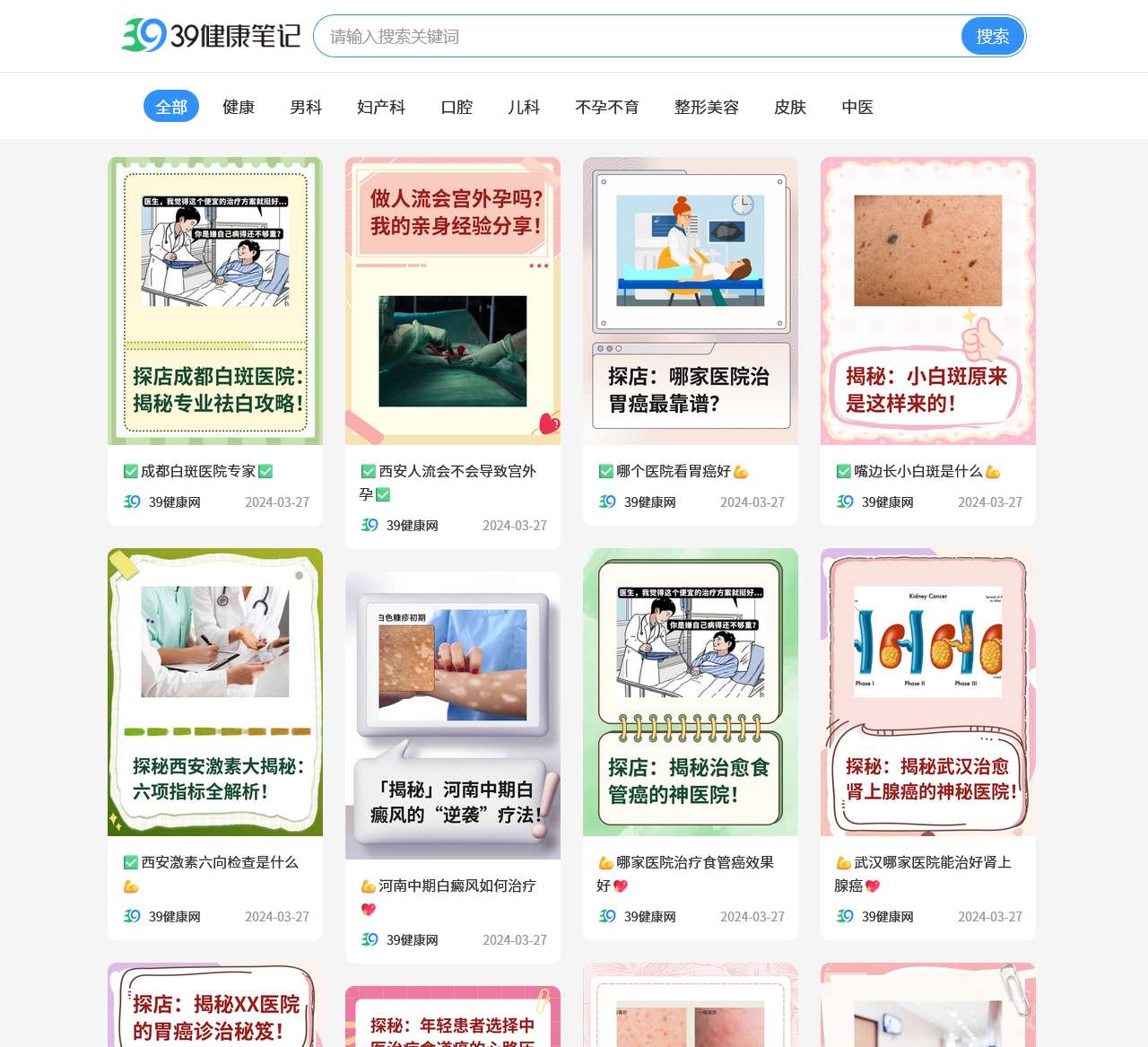The width and height of the screenshot is (1148, 1047).
Task: Switch to the 口腔 tab
Action: tap(457, 107)
